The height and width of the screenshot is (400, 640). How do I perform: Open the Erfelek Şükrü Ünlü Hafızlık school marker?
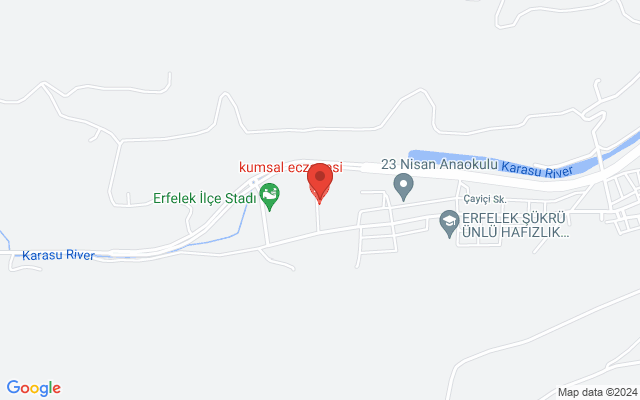coord(449,219)
